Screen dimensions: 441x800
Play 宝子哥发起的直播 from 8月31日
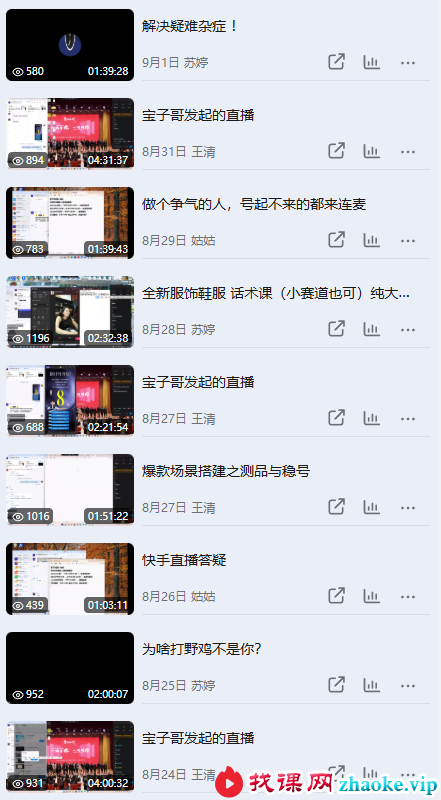pyautogui.click(x=70, y=134)
